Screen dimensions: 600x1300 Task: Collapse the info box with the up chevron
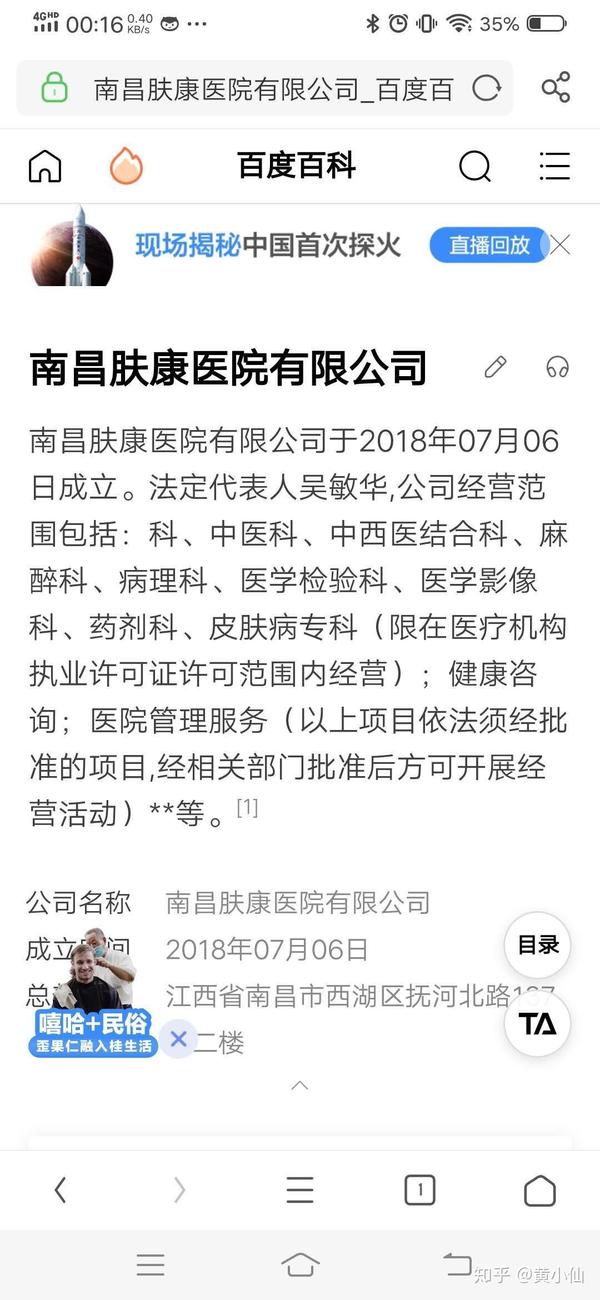click(x=300, y=1085)
